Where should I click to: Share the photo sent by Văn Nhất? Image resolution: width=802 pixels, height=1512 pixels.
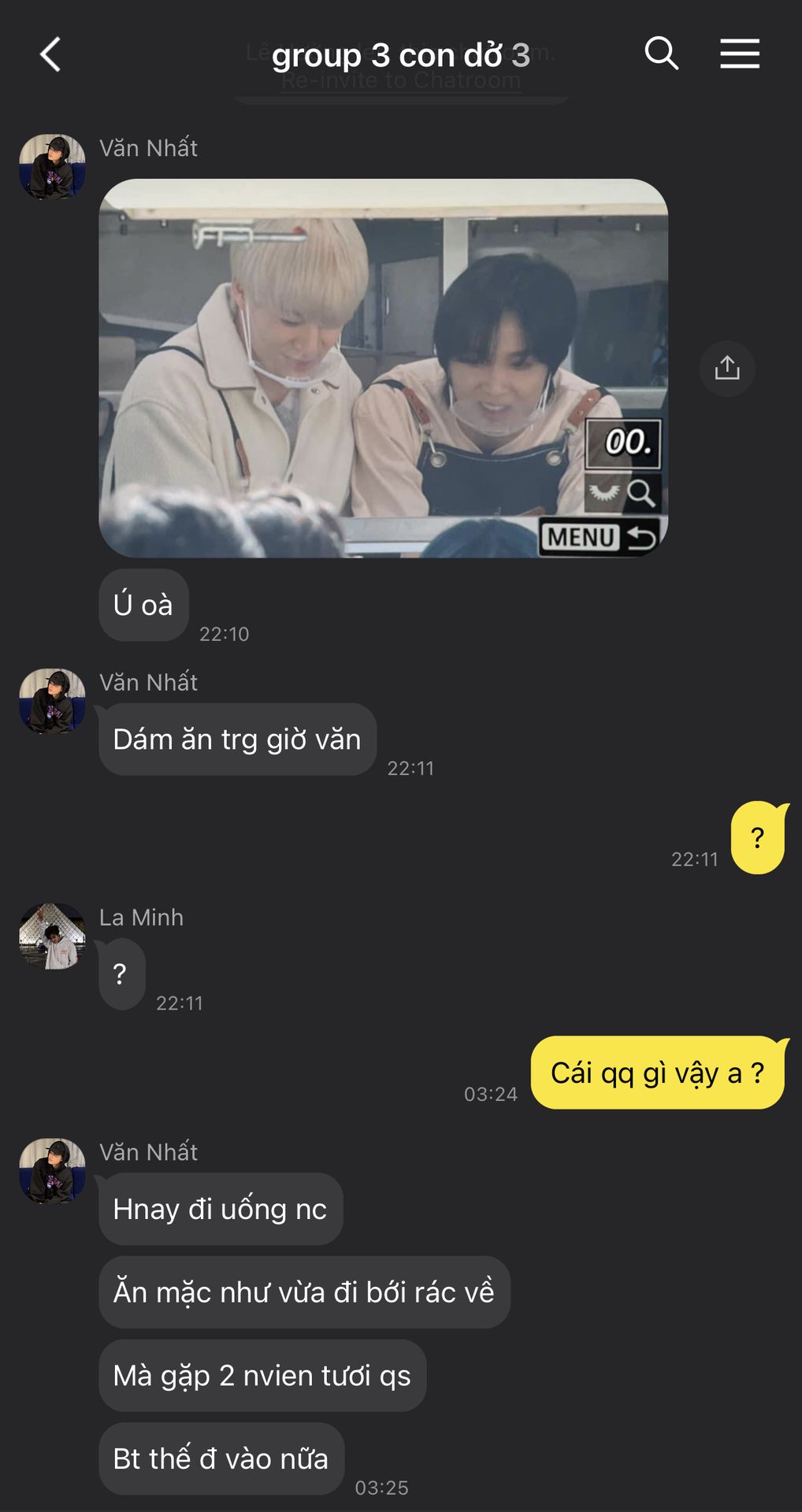click(726, 368)
